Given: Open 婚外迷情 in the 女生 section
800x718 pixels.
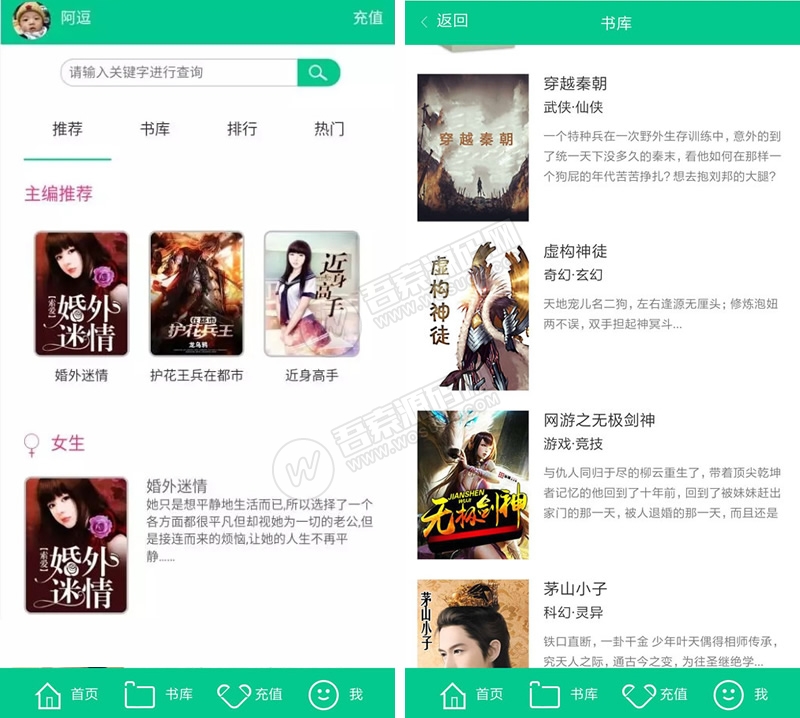Looking at the screenshot, I should coord(76,545).
